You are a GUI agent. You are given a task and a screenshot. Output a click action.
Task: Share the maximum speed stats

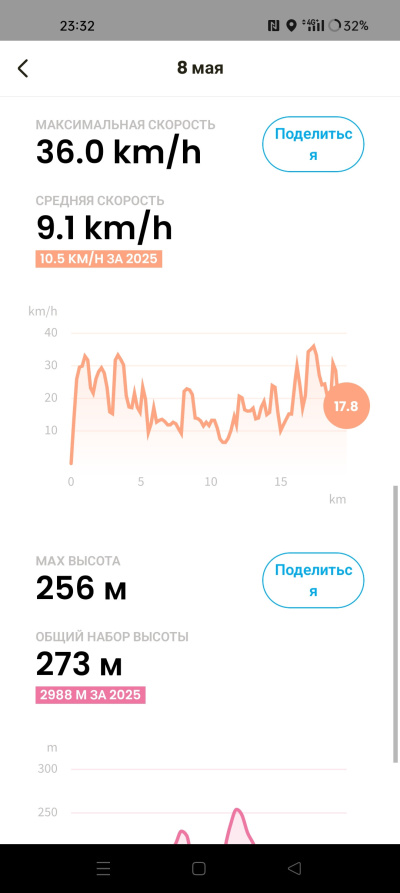(313, 144)
